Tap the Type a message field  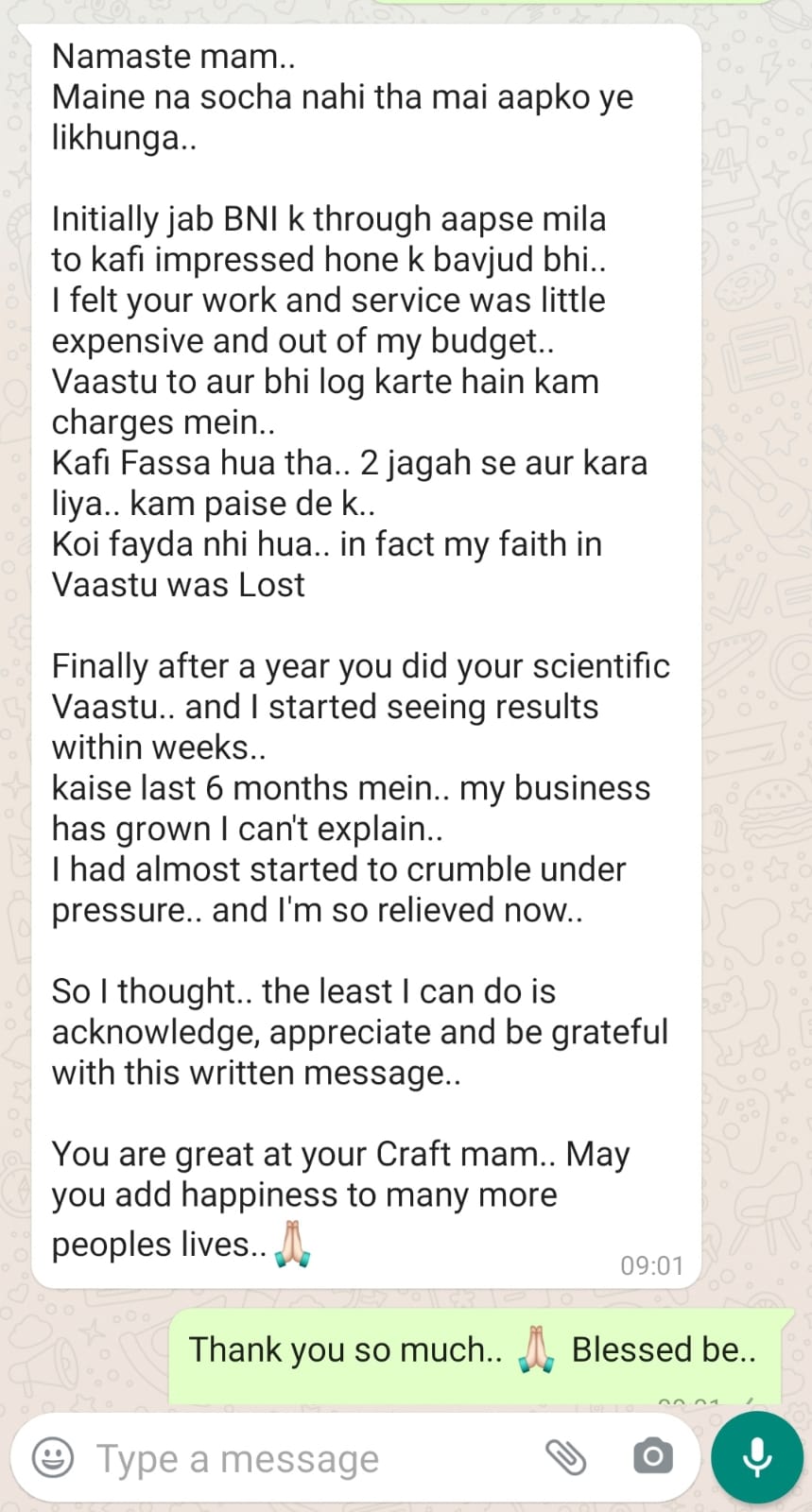tap(312, 1458)
